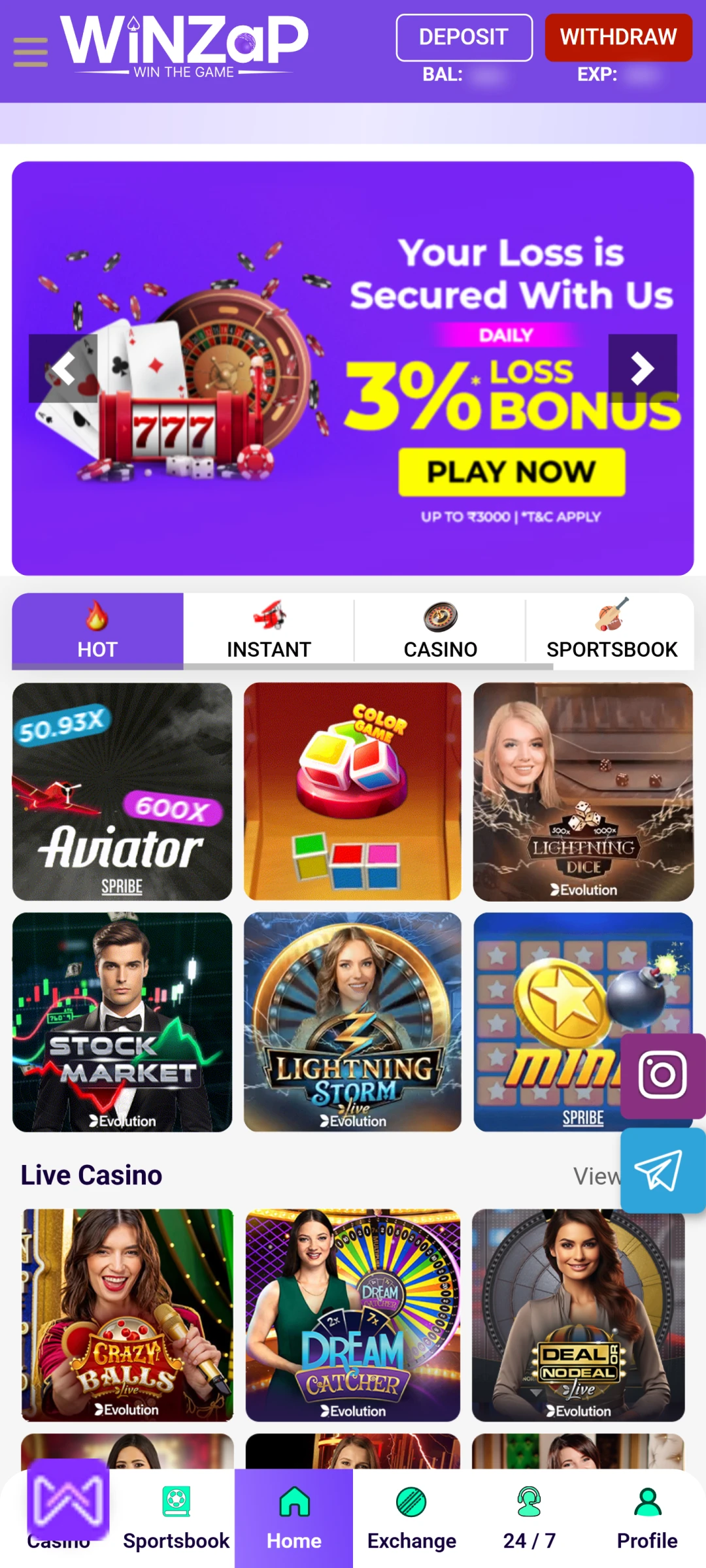Open the Instagram floating button
Image resolution: width=706 pixels, height=1568 pixels.
pos(662,1075)
